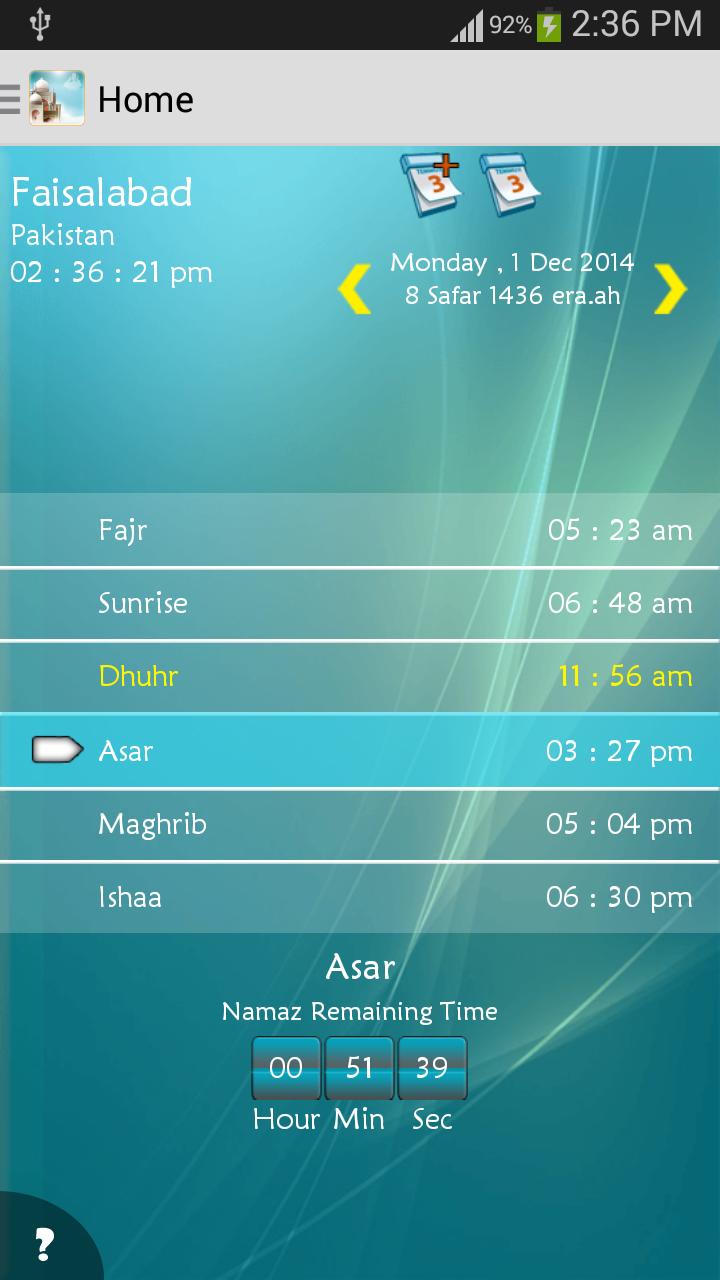Go to next day with right arrow
720x1280 pixels.
pos(668,288)
